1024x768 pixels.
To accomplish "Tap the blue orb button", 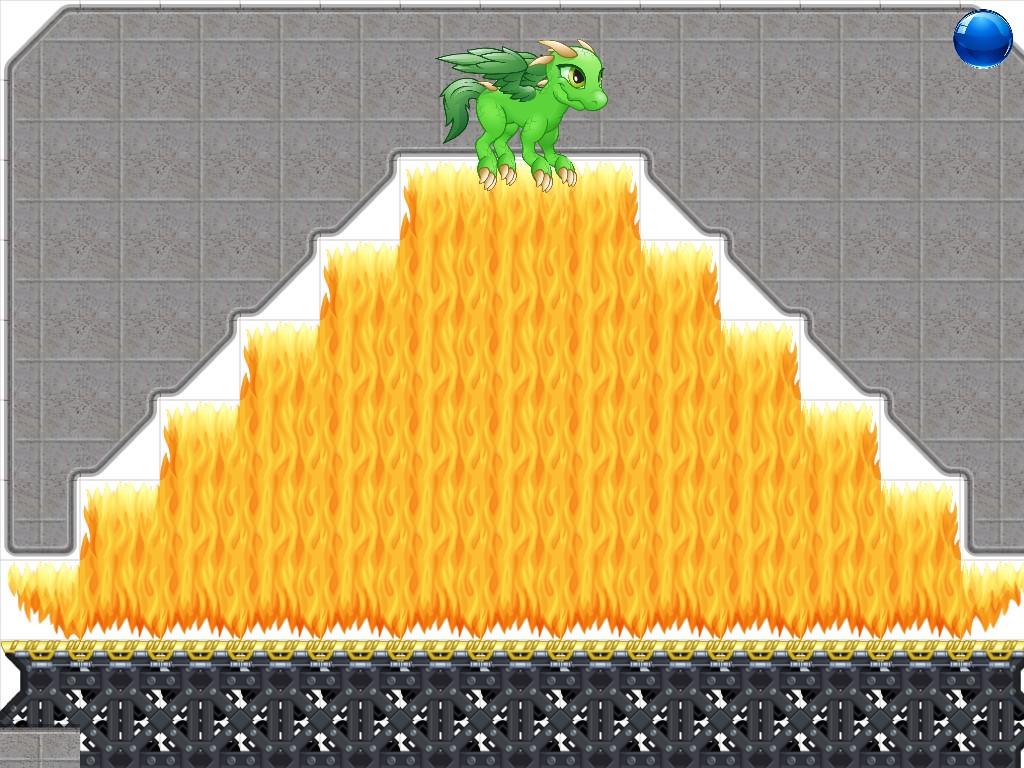I will [x=982, y=39].
